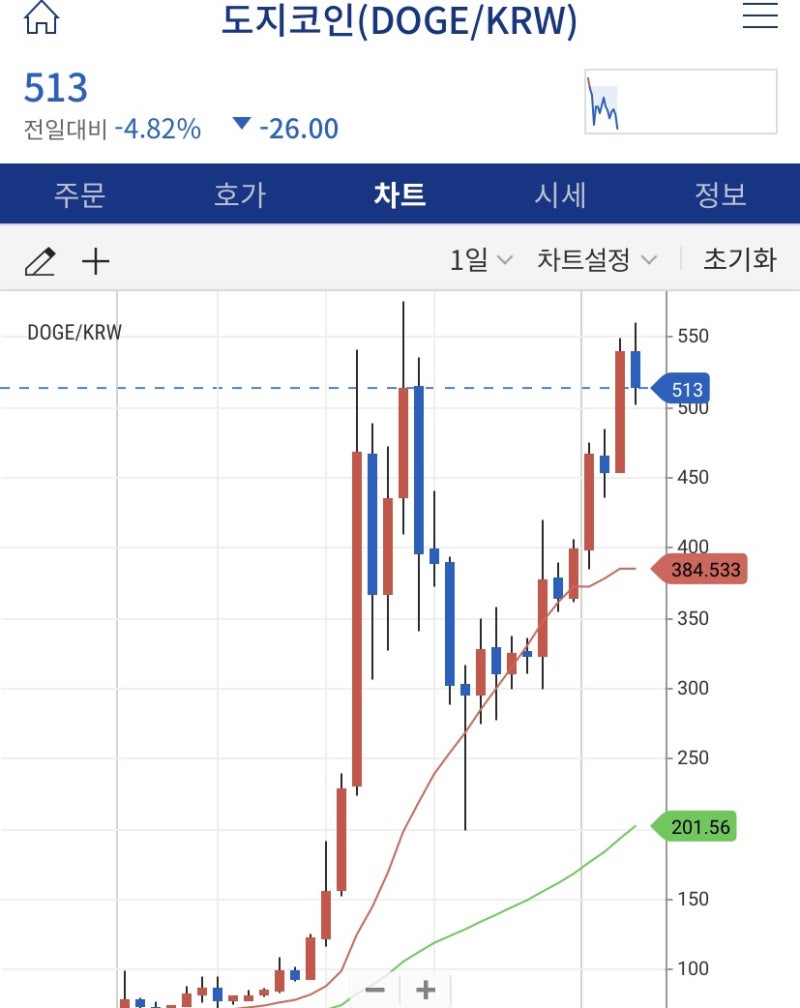Screen dimensions: 800x1008
Task: Open the 1일 timeframe dropdown
Action: 473,258
